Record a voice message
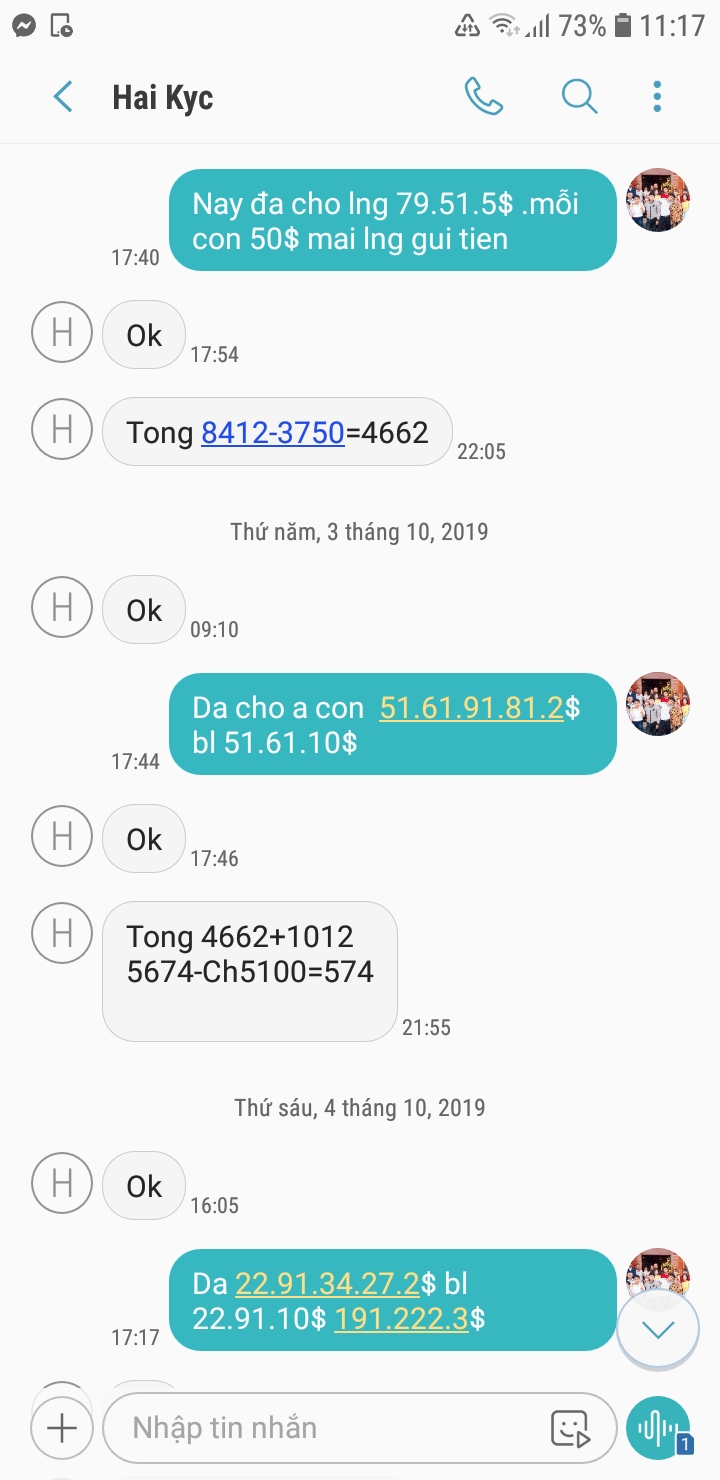Screen dimensions: 720x1480 click(658, 1428)
